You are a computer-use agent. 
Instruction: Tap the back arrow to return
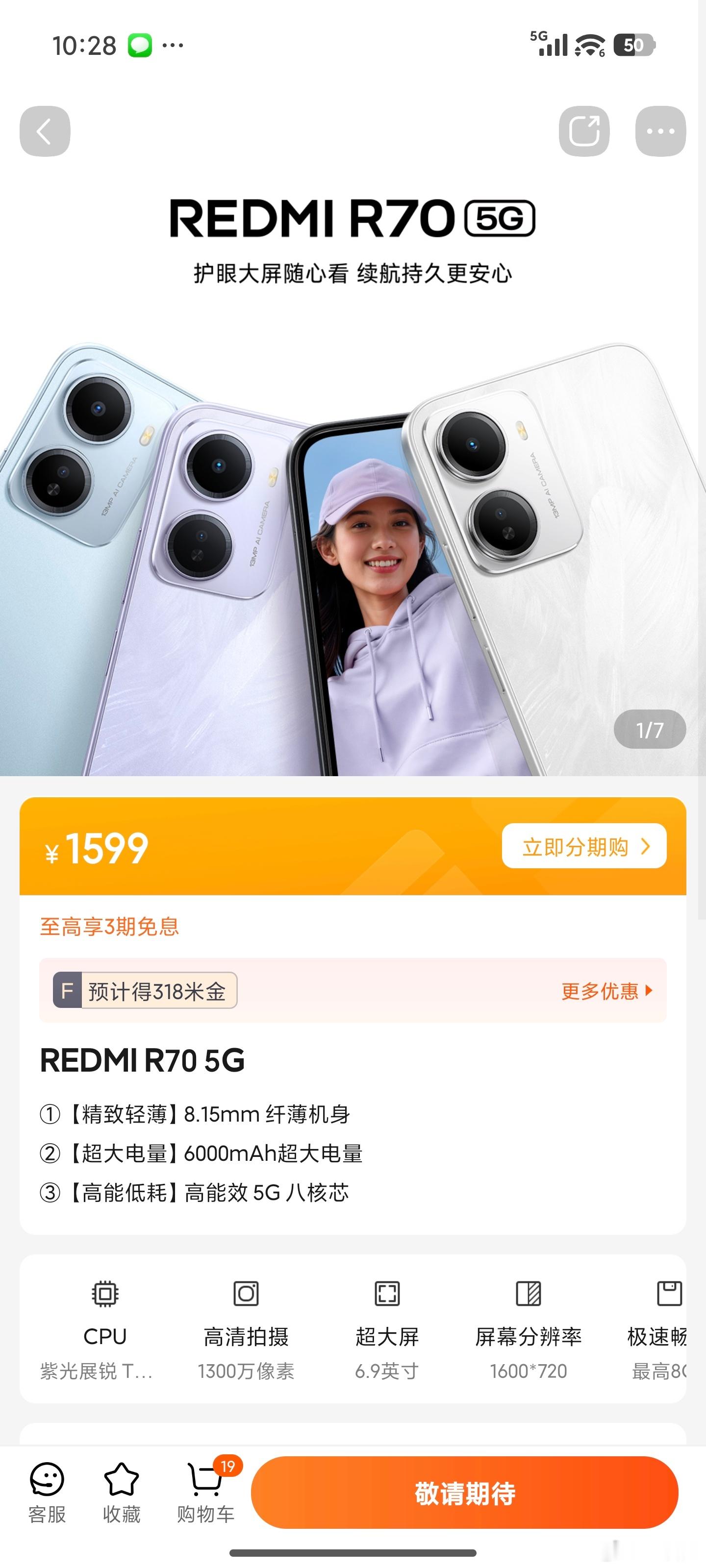pyautogui.click(x=45, y=130)
